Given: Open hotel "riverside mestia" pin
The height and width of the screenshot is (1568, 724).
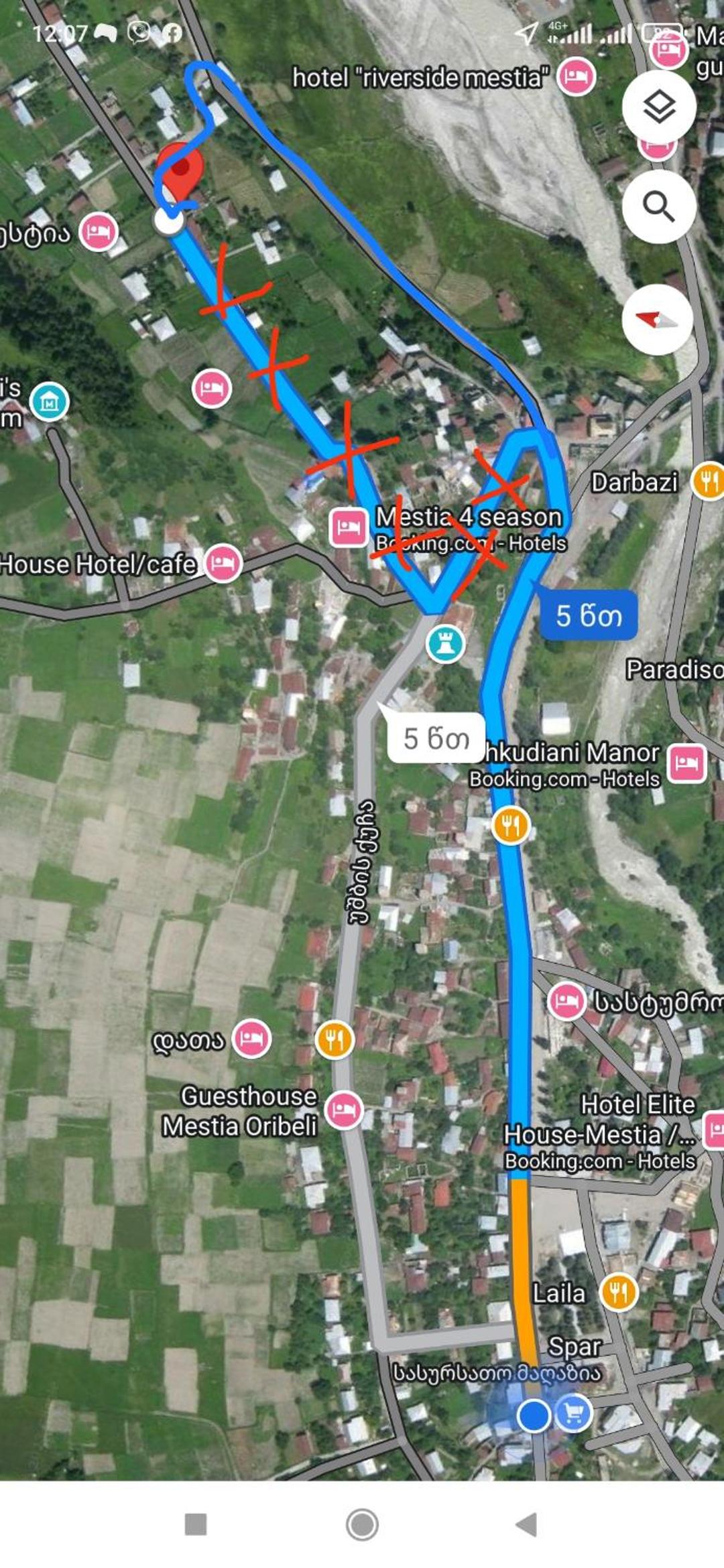Looking at the screenshot, I should [x=576, y=77].
